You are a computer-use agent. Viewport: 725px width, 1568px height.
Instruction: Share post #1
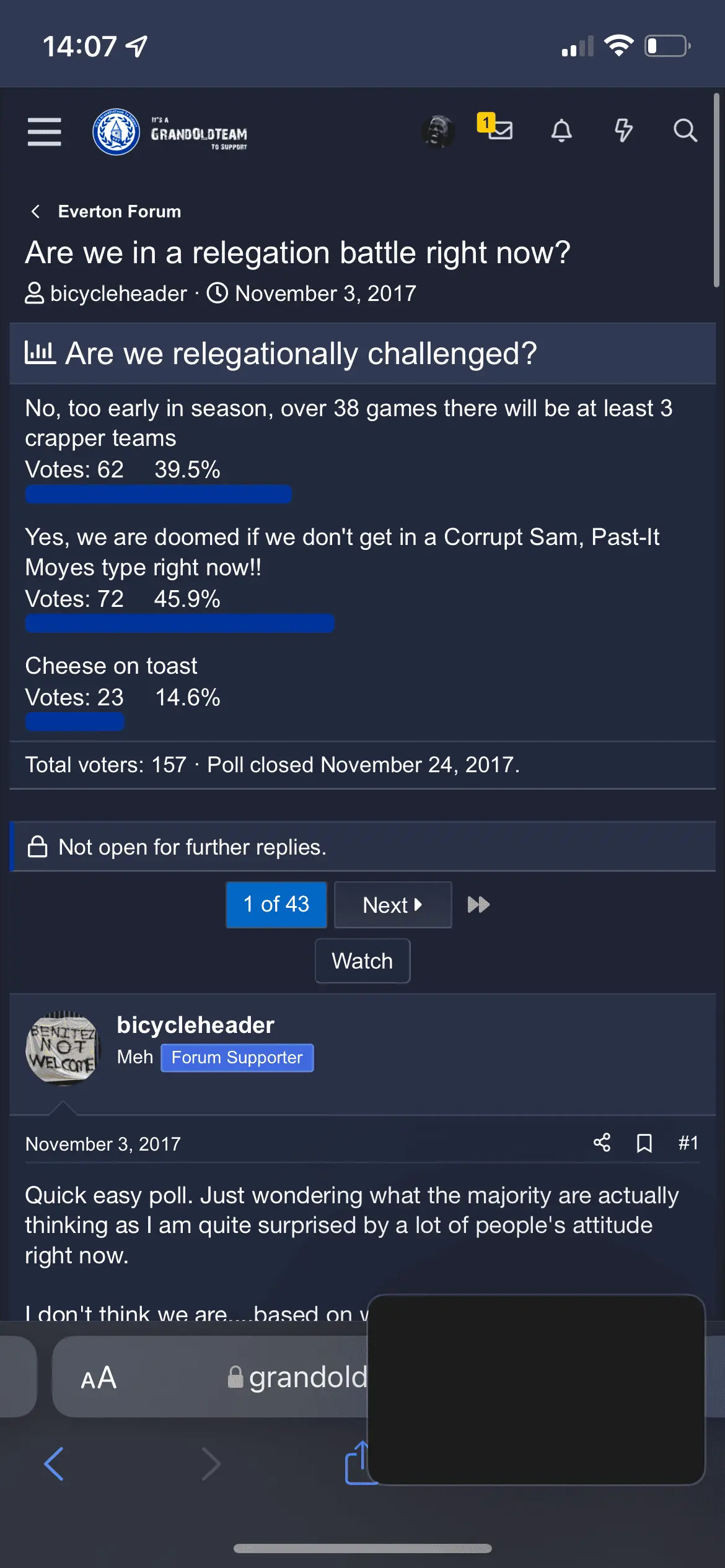pyautogui.click(x=602, y=1143)
